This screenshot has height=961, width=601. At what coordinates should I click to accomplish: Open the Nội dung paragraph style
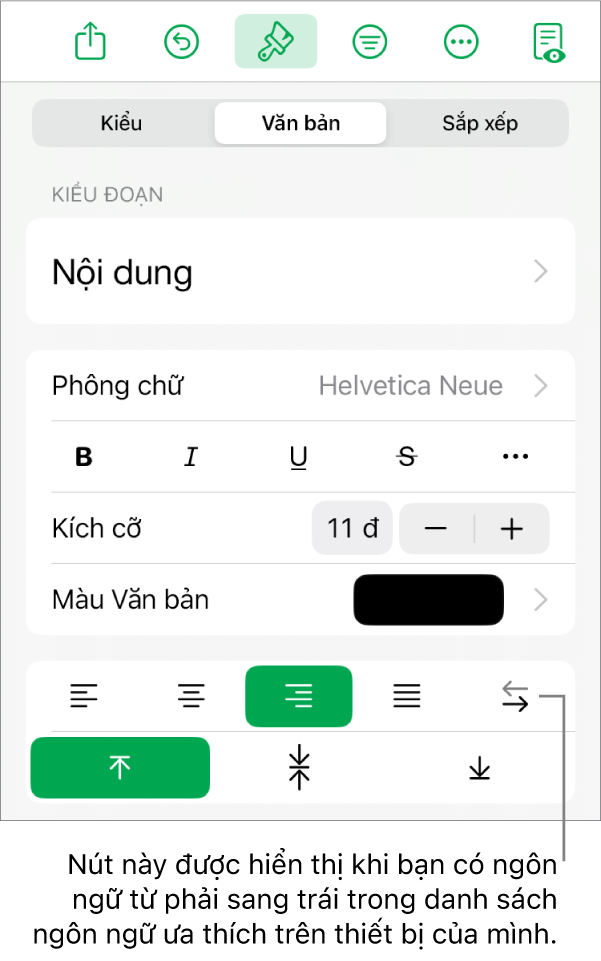click(300, 272)
